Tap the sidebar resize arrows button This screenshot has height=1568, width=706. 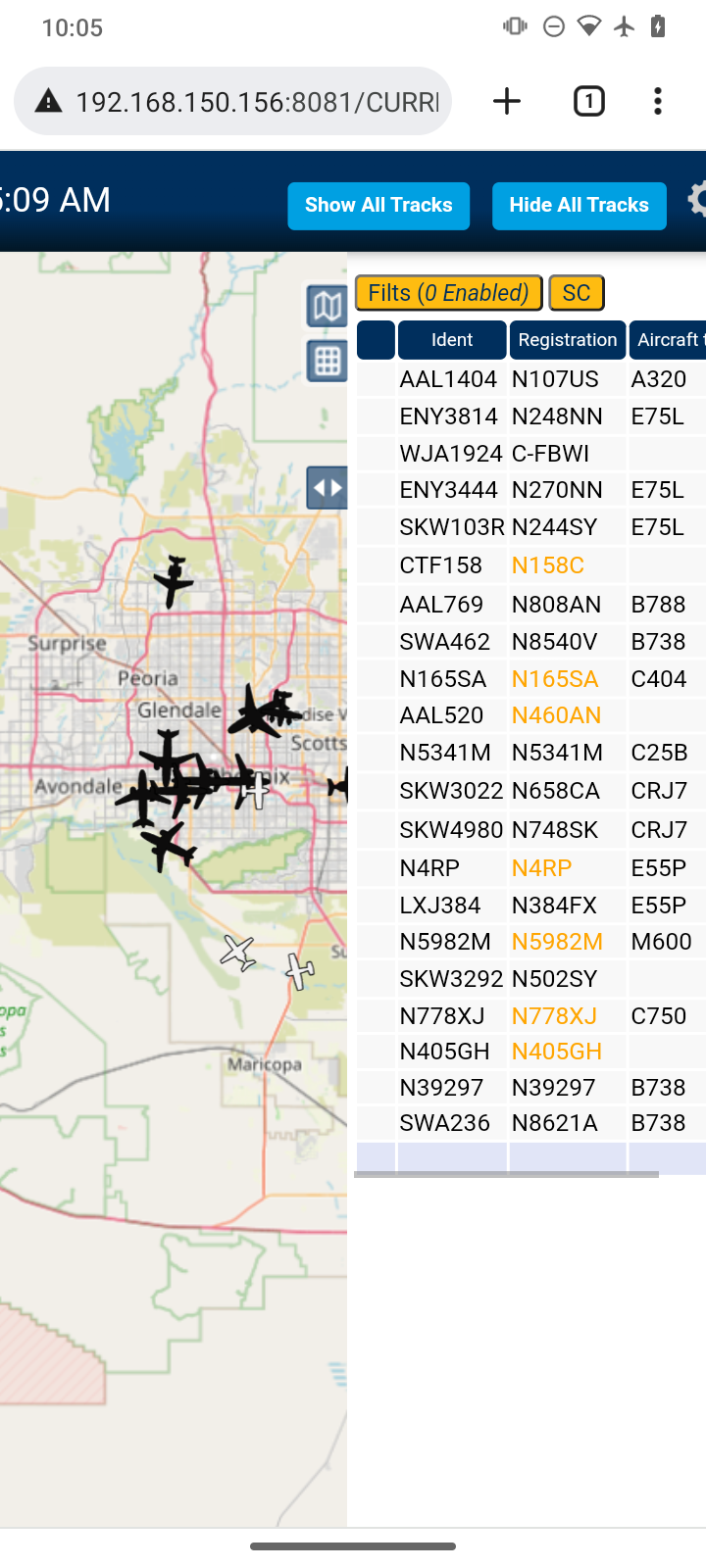pyautogui.click(x=328, y=487)
